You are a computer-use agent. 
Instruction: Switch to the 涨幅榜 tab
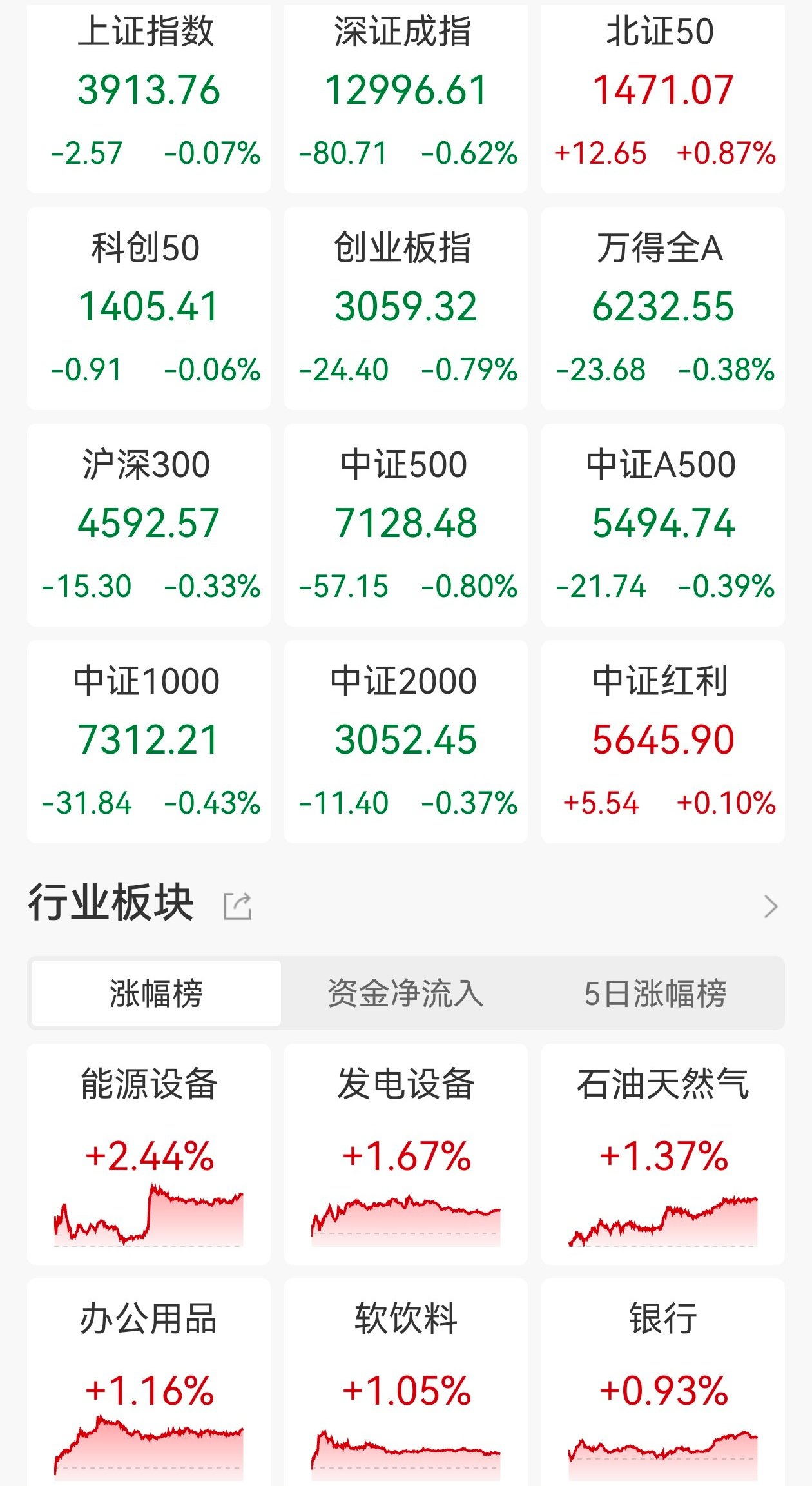pyautogui.click(x=156, y=993)
